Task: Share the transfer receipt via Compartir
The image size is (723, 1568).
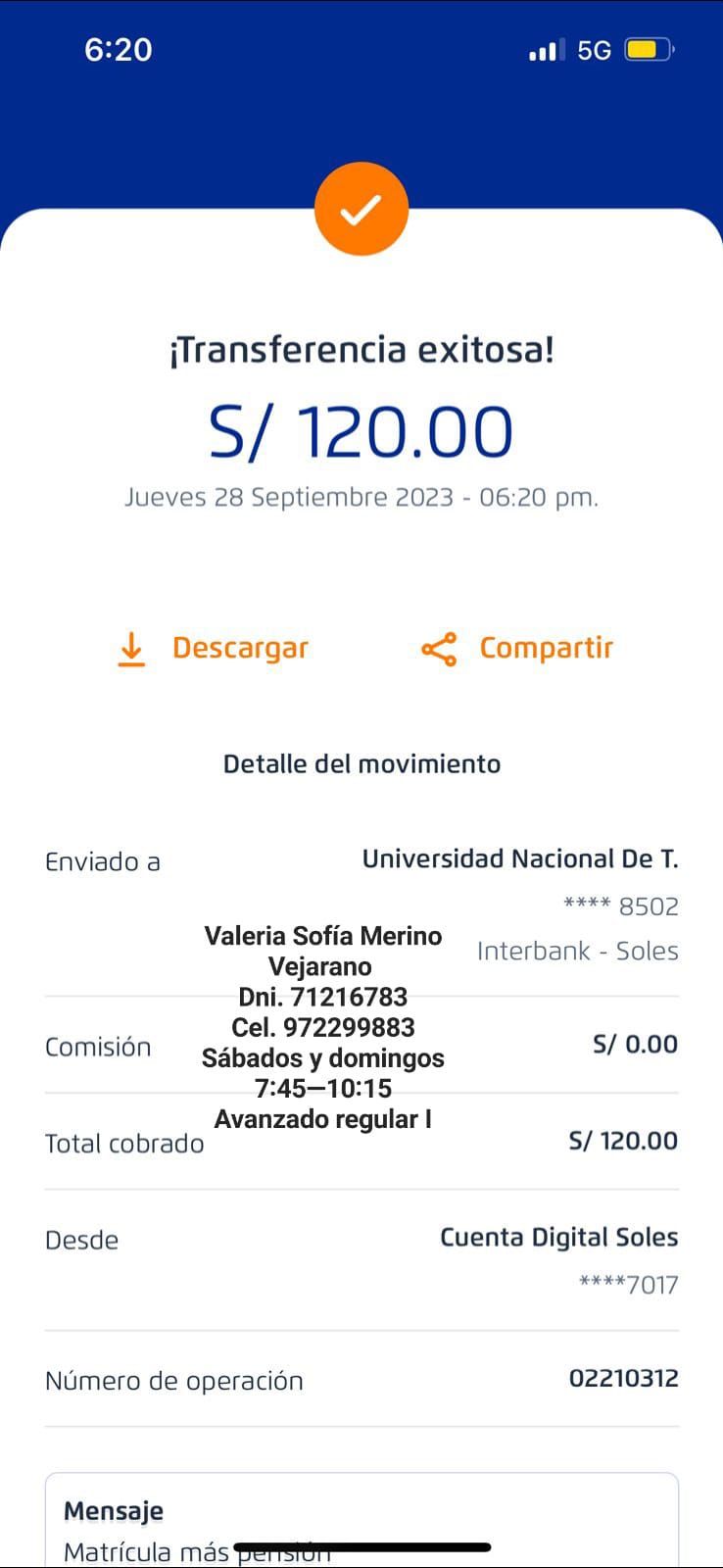Action: tap(517, 649)
